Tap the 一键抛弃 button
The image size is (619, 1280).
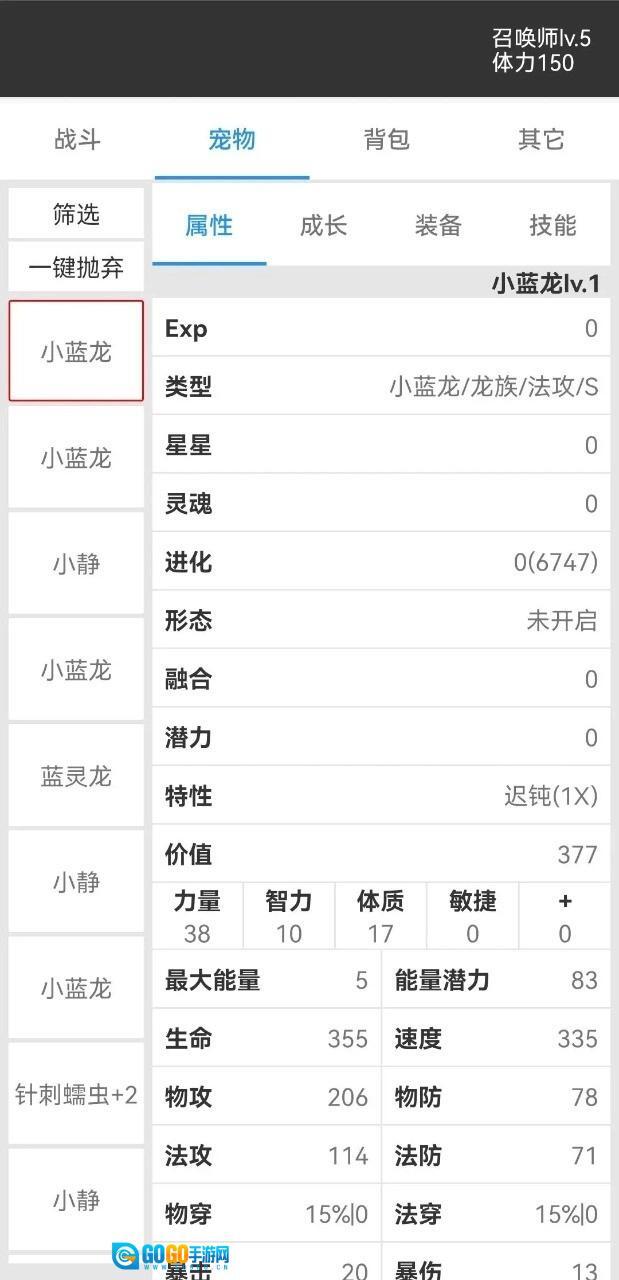pos(76,267)
